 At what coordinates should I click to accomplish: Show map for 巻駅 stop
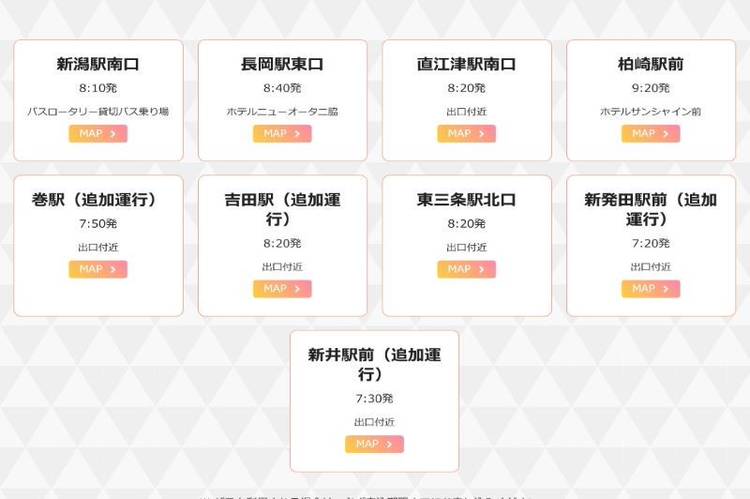pos(98,269)
